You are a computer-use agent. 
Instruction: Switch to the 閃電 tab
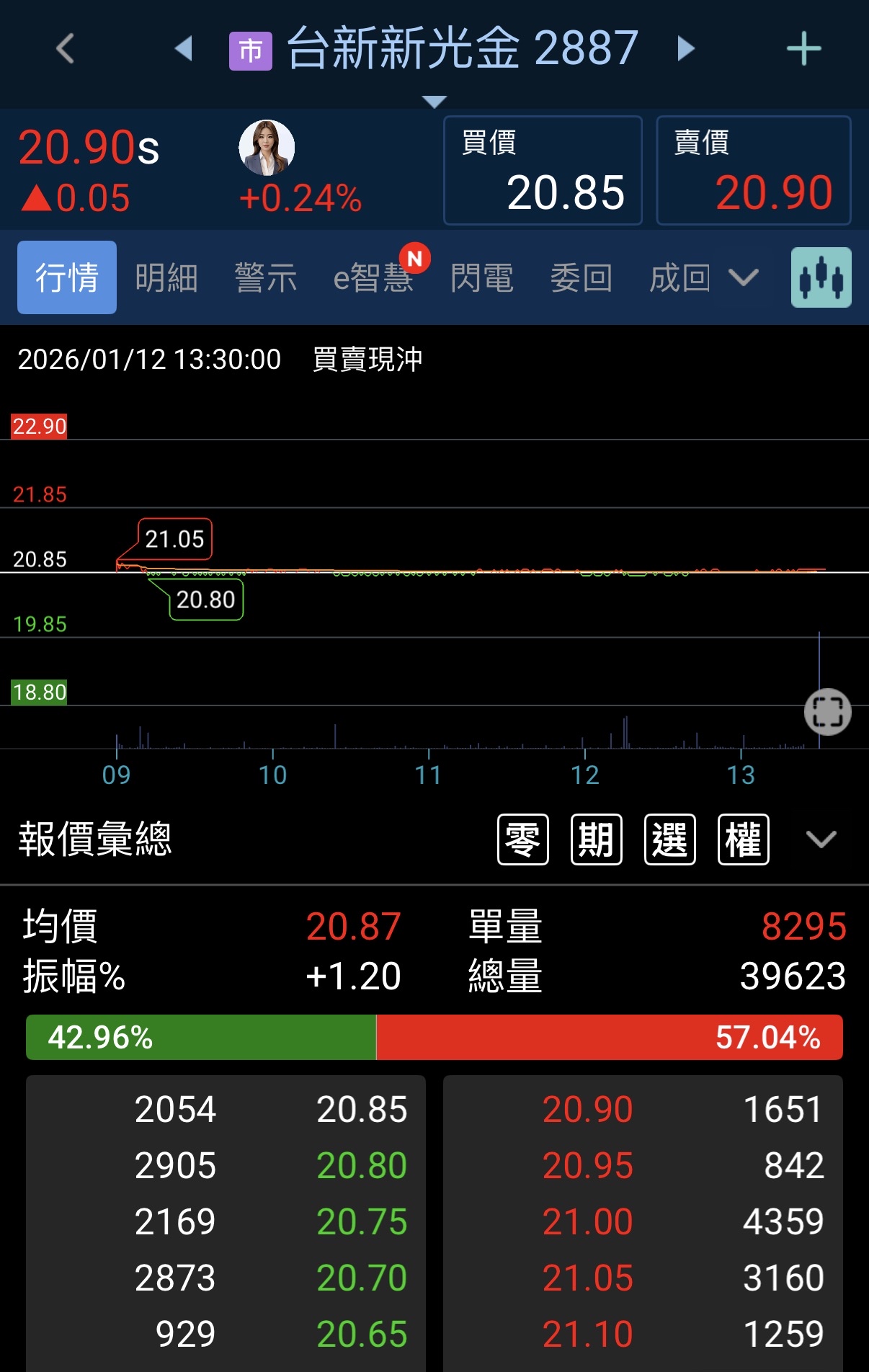click(x=481, y=278)
